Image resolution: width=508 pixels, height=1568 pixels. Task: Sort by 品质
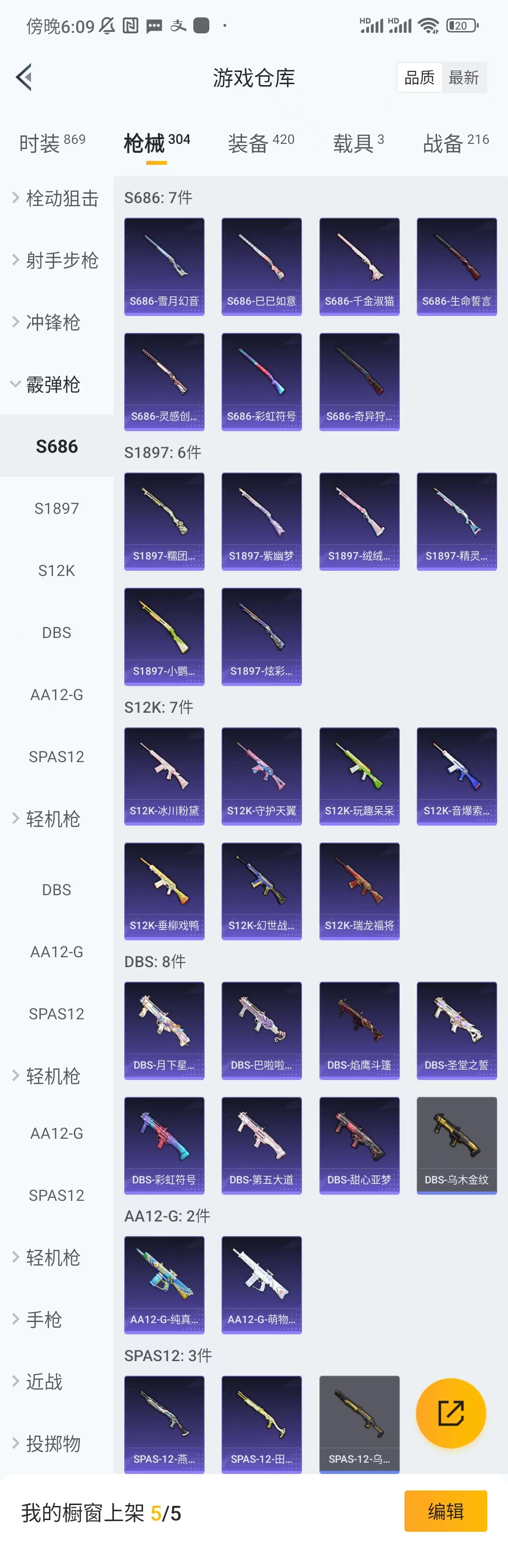click(x=420, y=77)
